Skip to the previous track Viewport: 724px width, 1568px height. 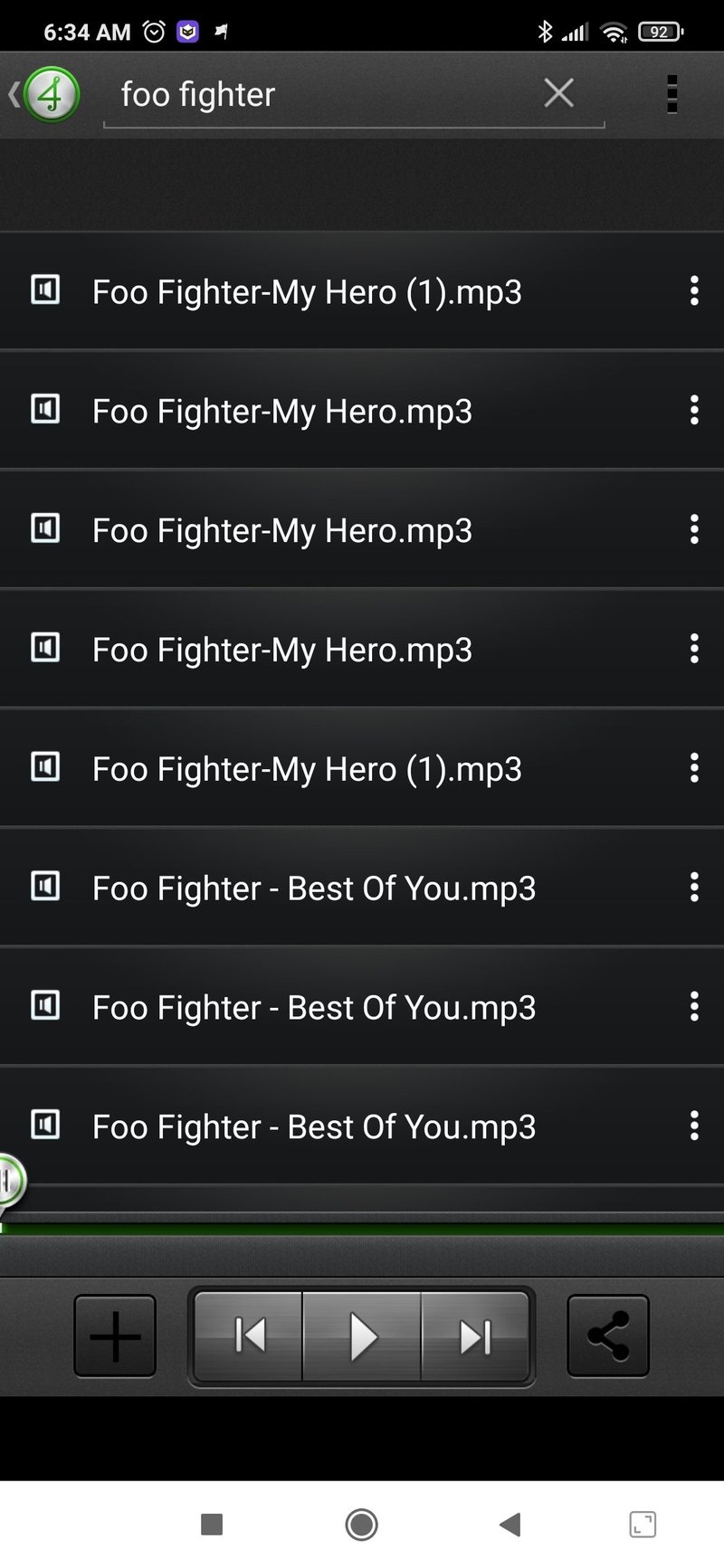[x=249, y=1335]
